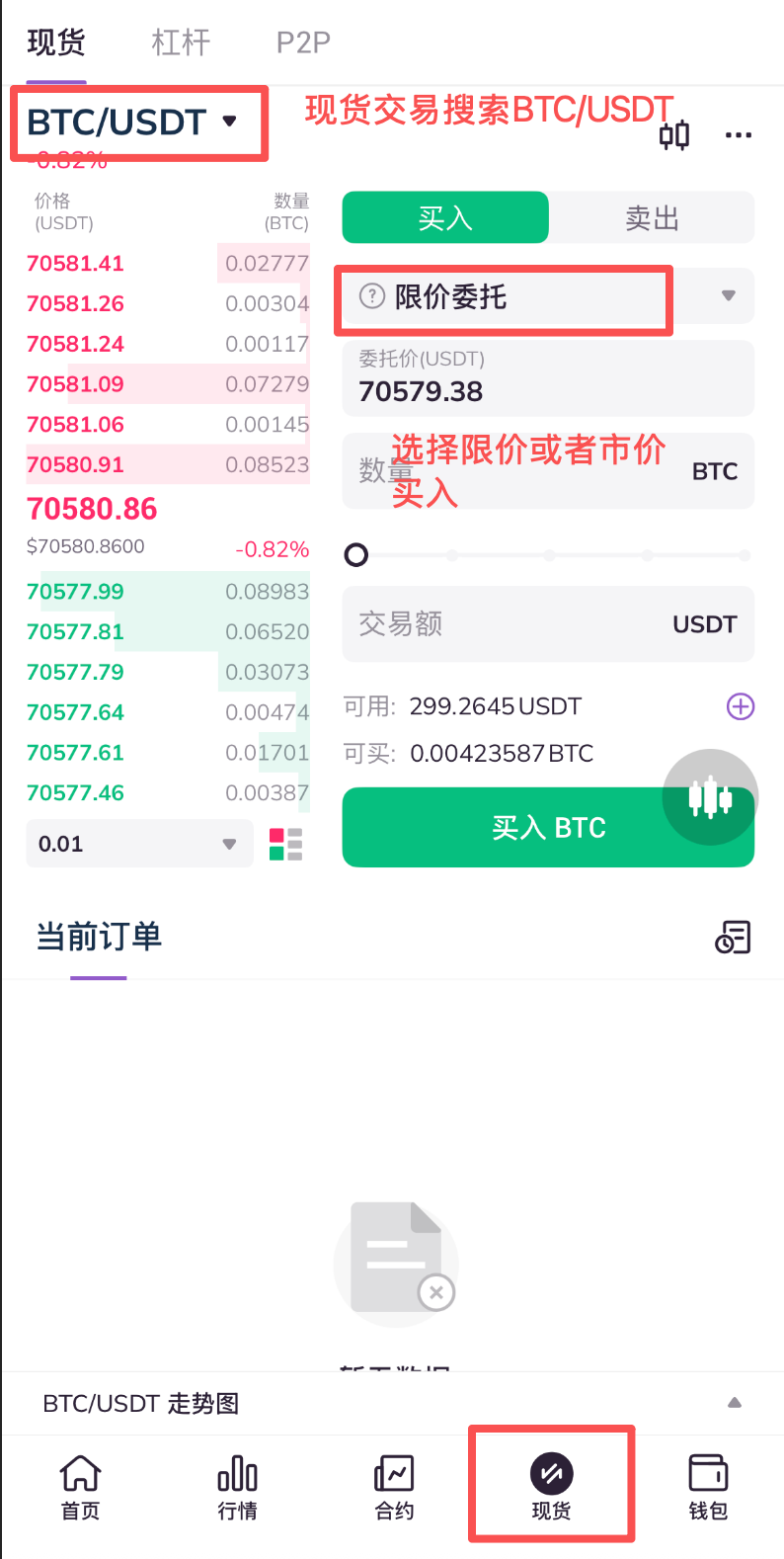
Task: Open the three-dot overflow menu
Action: (738, 135)
